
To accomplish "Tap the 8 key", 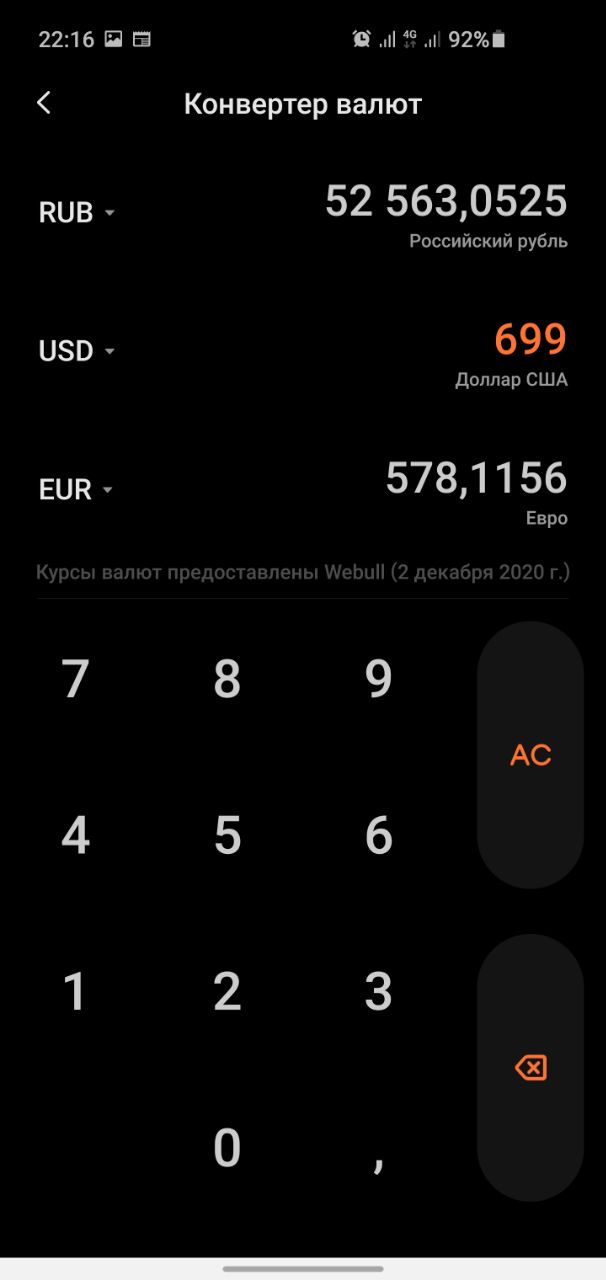I will 227,679.
